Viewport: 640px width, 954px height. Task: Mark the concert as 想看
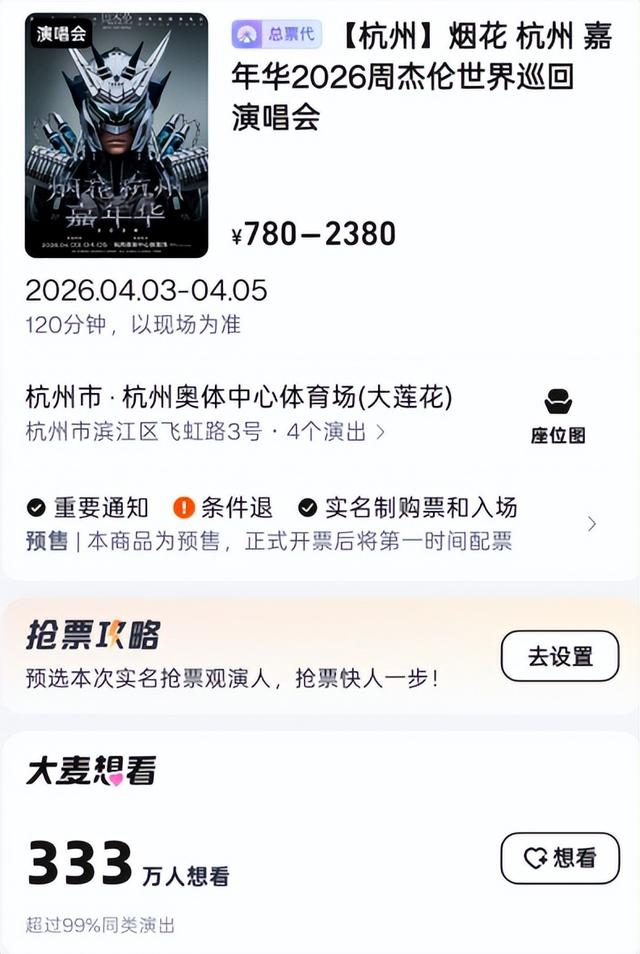tap(560, 857)
